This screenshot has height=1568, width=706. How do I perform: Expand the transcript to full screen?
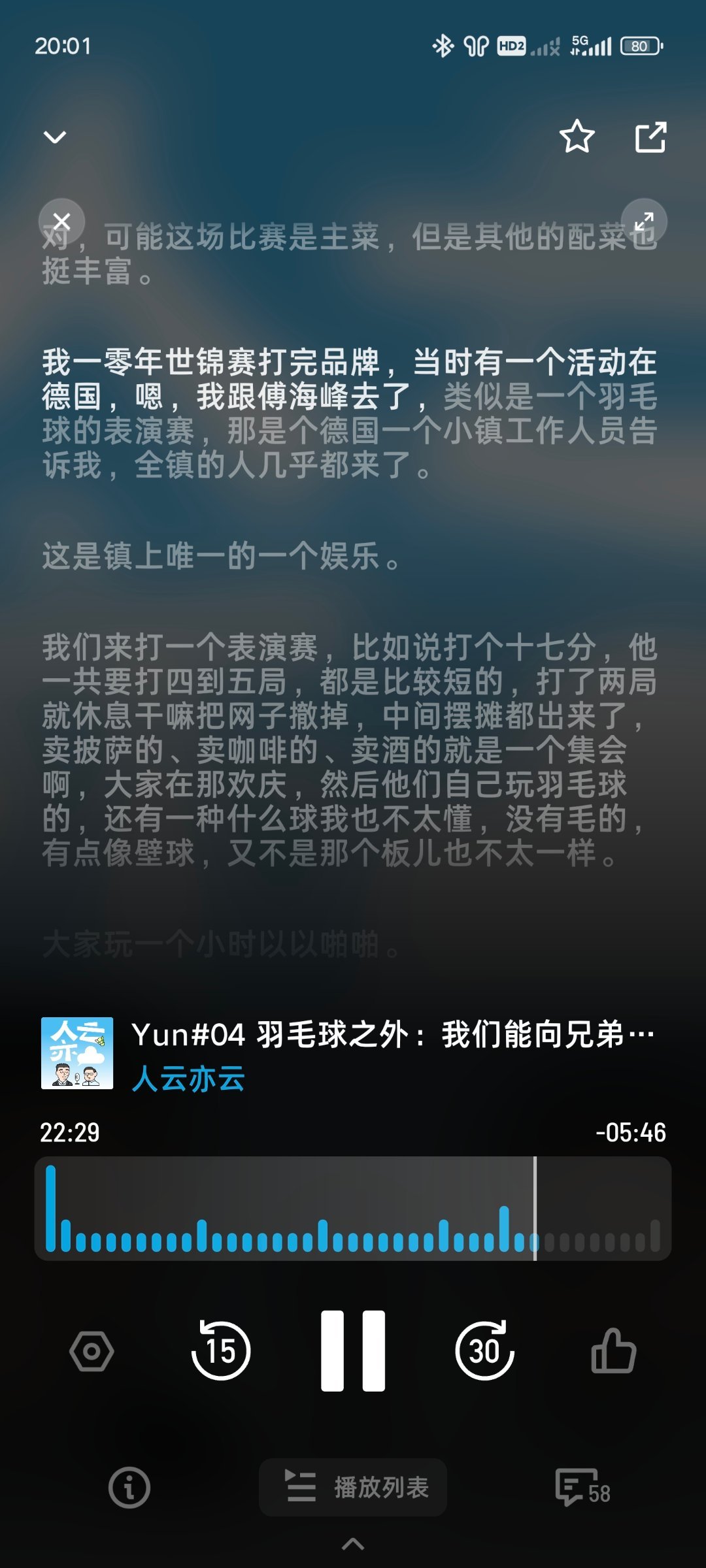[644, 221]
